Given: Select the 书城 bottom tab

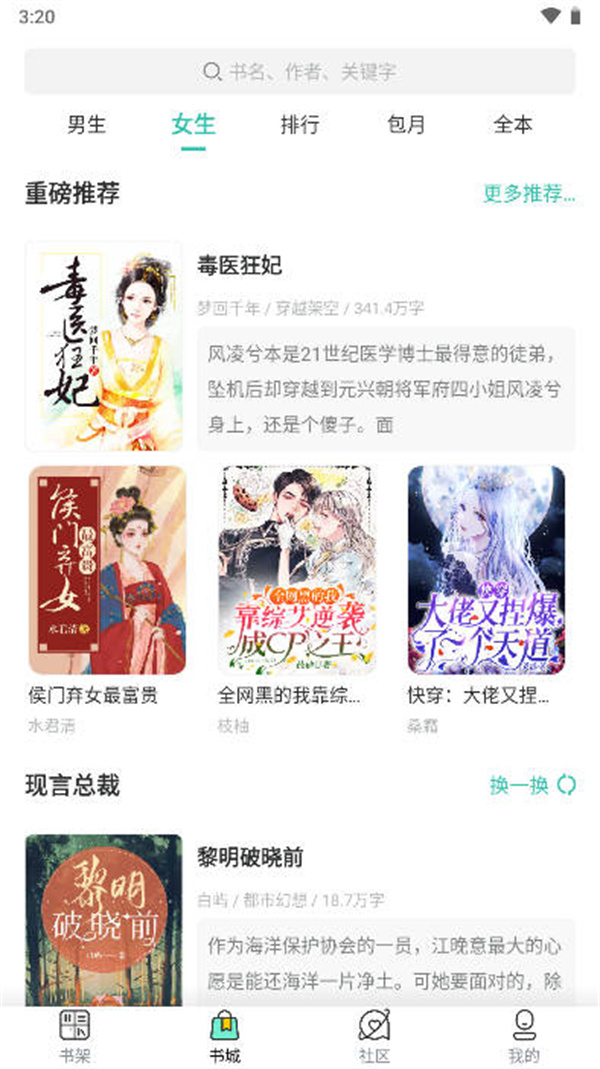Looking at the screenshot, I should (x=224, y=1036).
